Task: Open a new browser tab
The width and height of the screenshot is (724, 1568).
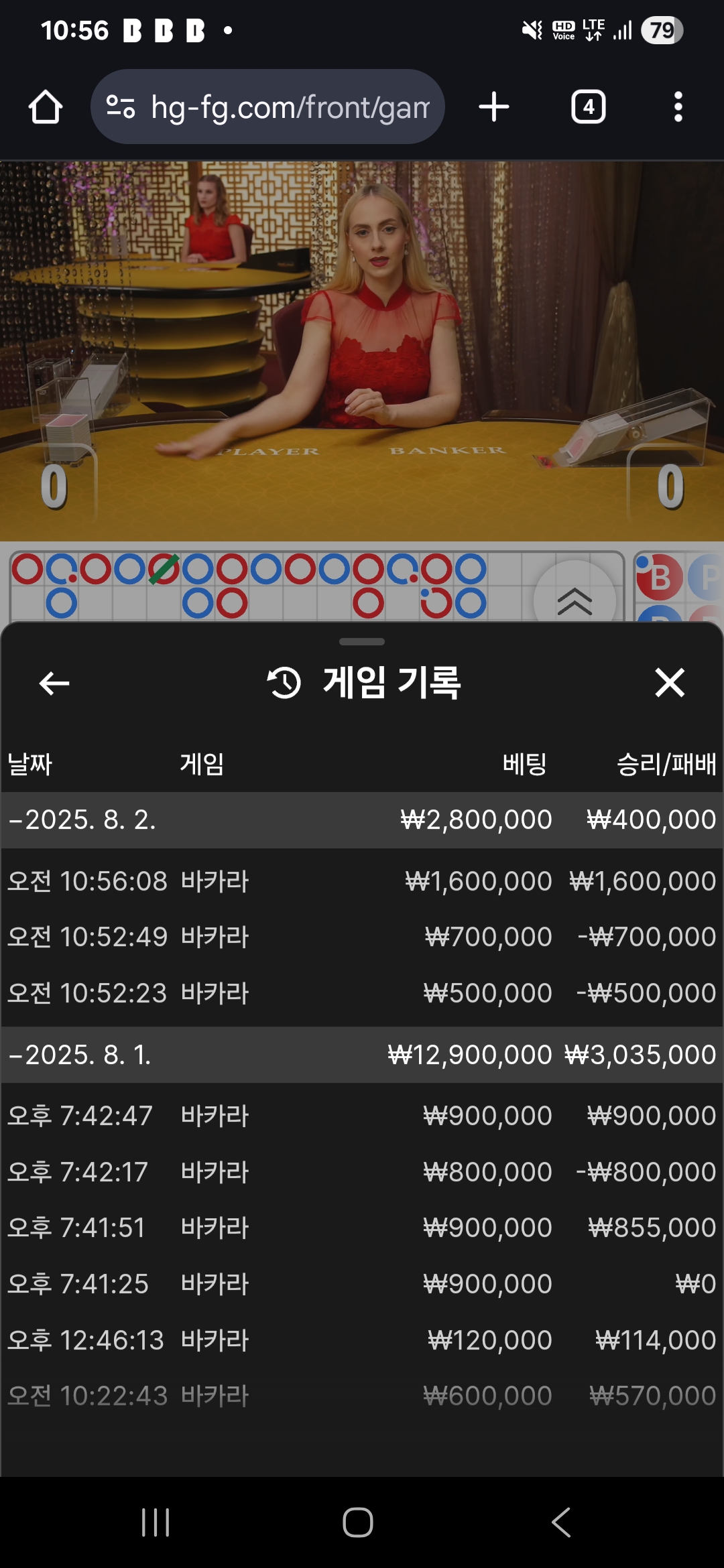Action: [x=494, y=107]
